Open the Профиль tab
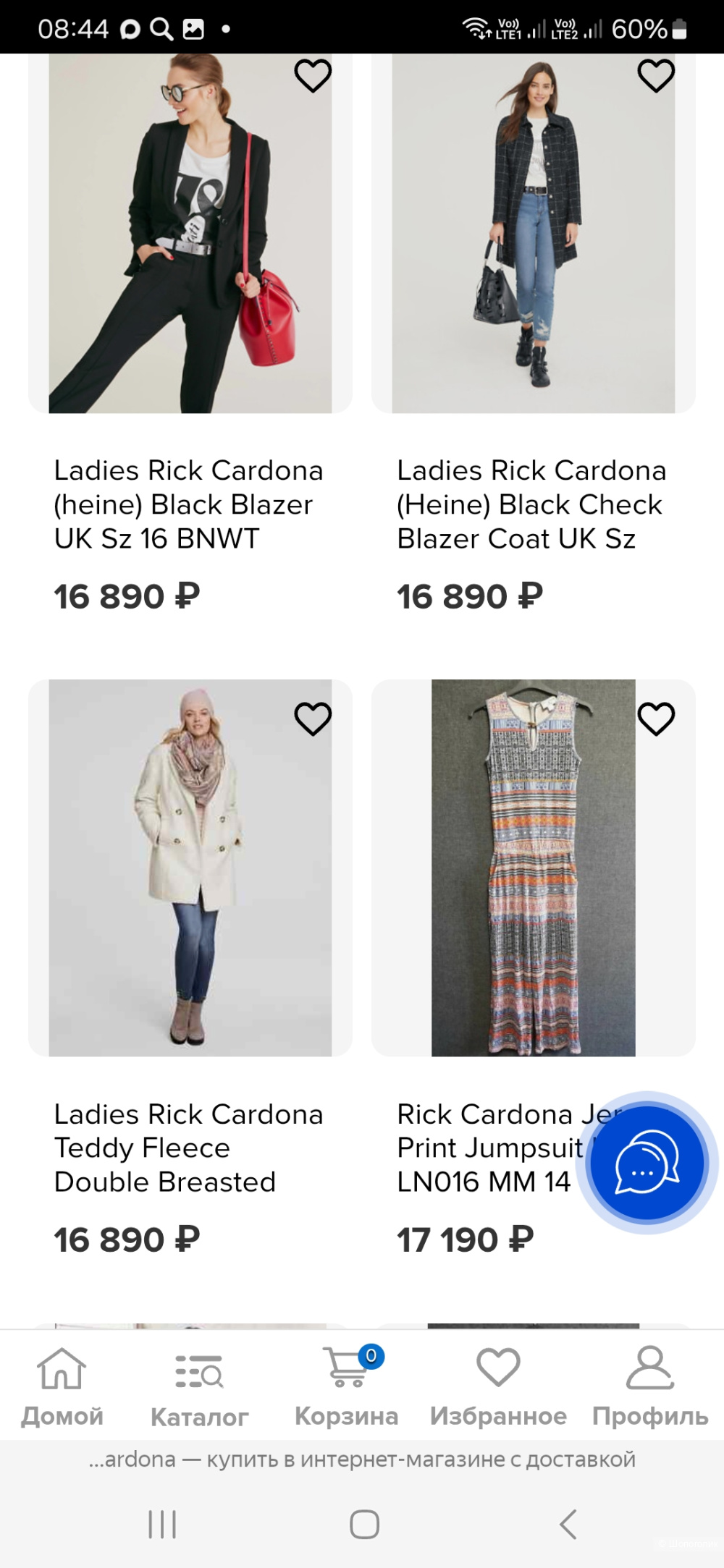The height and width of the screenshot is (1568, 724). (649, 1386)
